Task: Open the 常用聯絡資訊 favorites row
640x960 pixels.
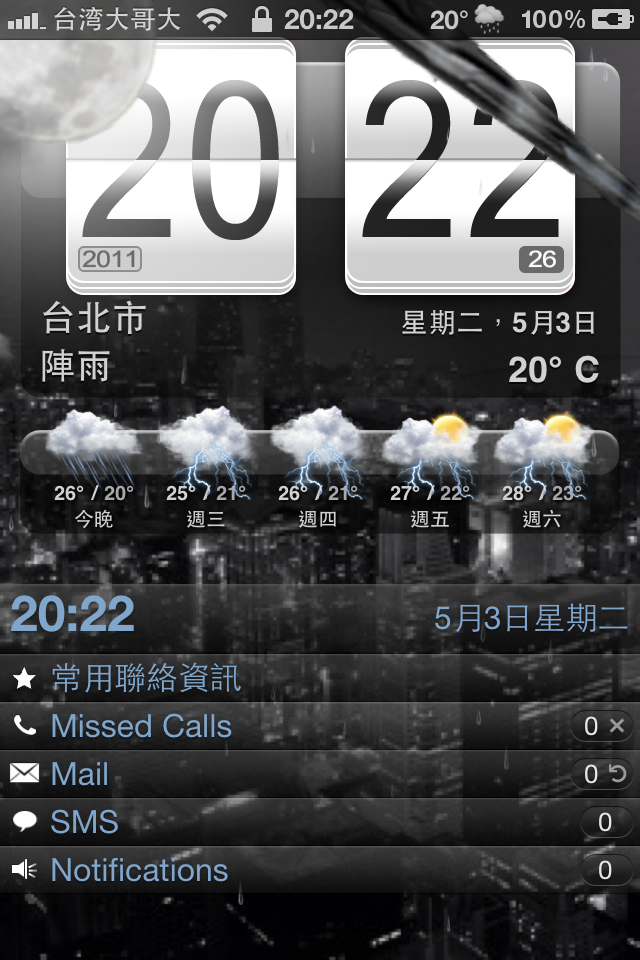Action: pyautogui.click(x=146, y=679)
